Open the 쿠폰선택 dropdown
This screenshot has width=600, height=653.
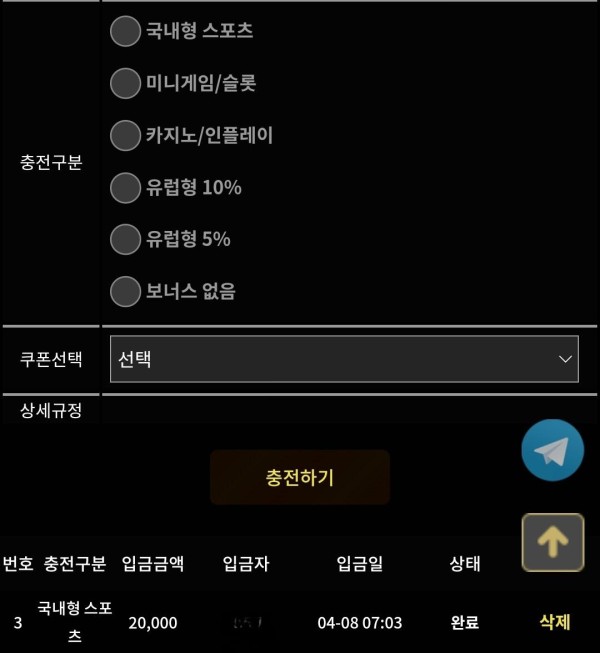[x=344, y=359]
